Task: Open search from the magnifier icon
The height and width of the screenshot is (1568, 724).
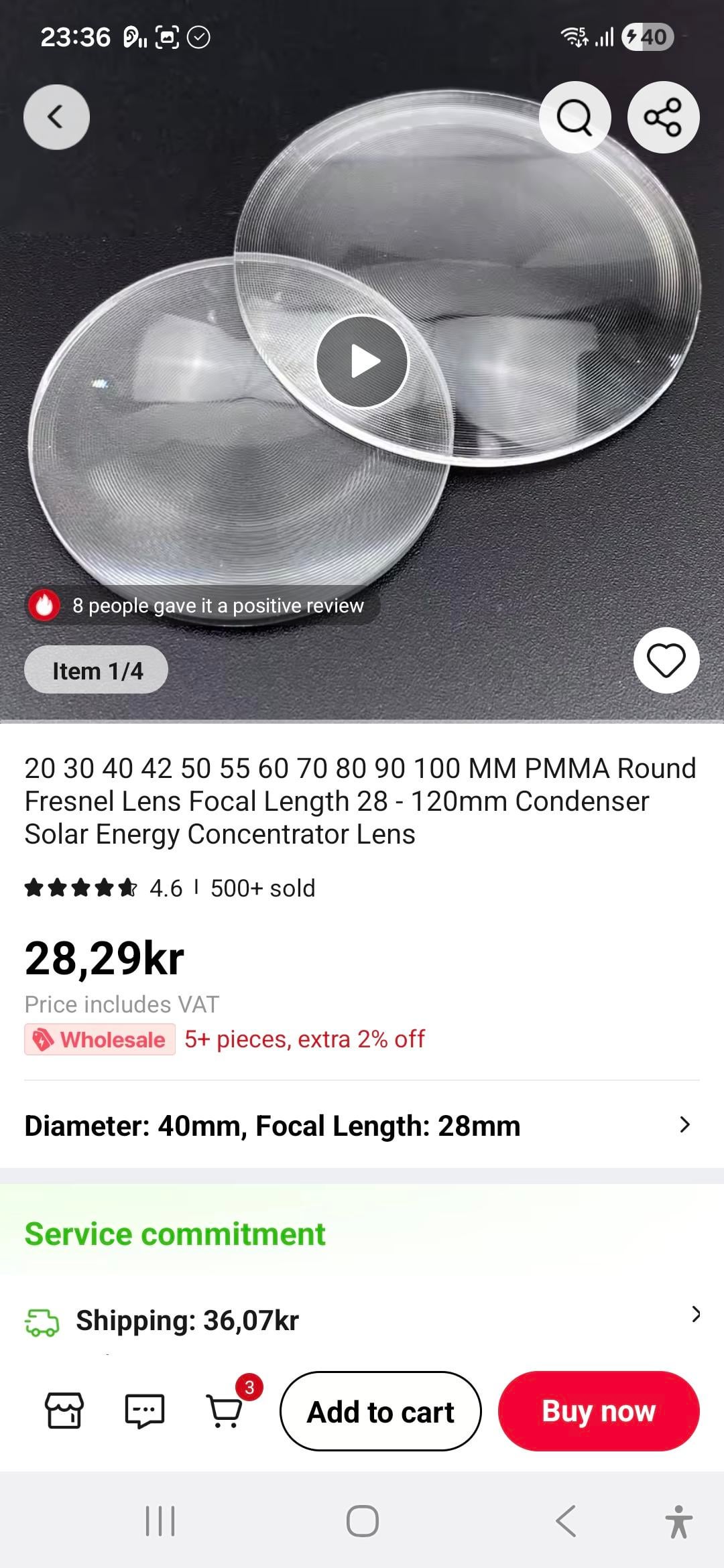Action: [575, 117]
